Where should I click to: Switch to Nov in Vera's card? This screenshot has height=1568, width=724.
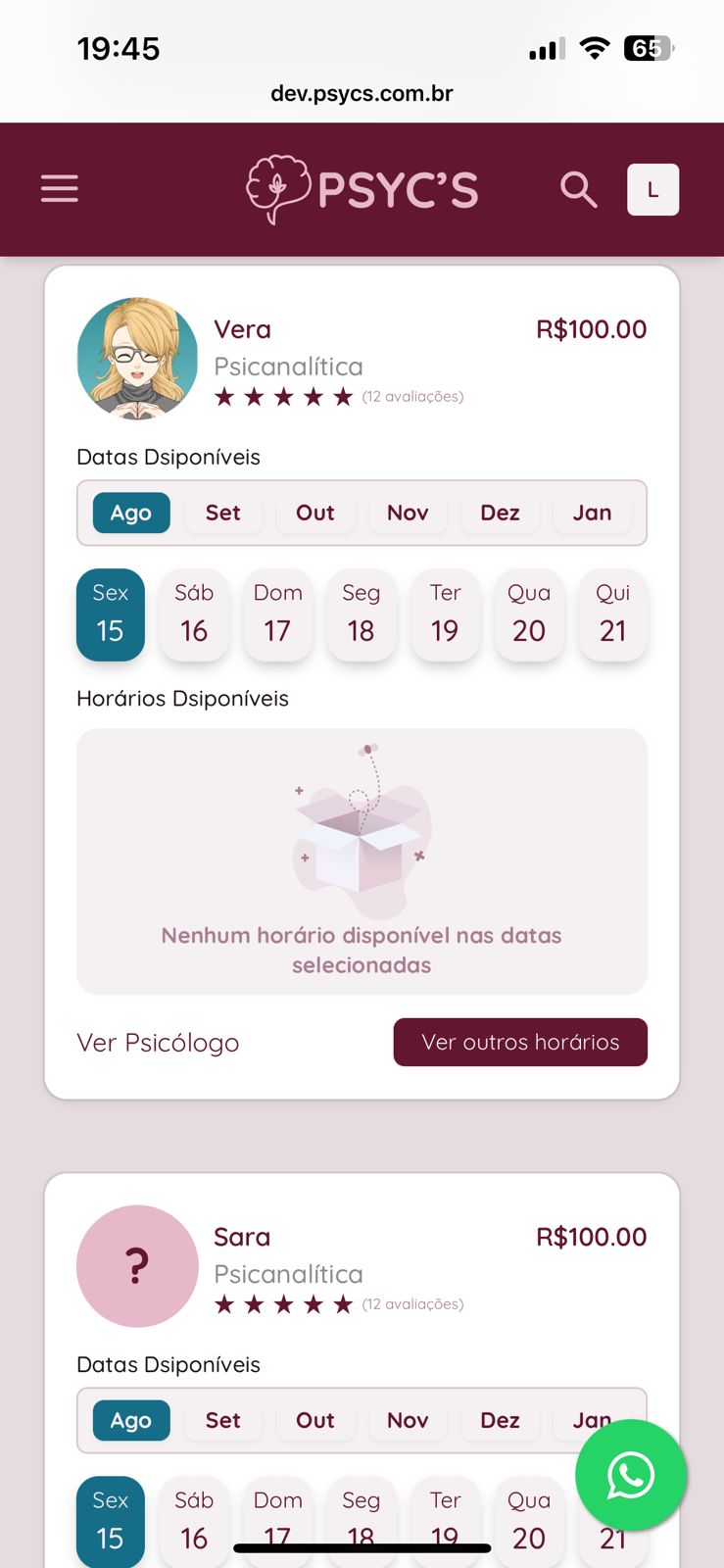pyautogui.click(x=408, y=513)
